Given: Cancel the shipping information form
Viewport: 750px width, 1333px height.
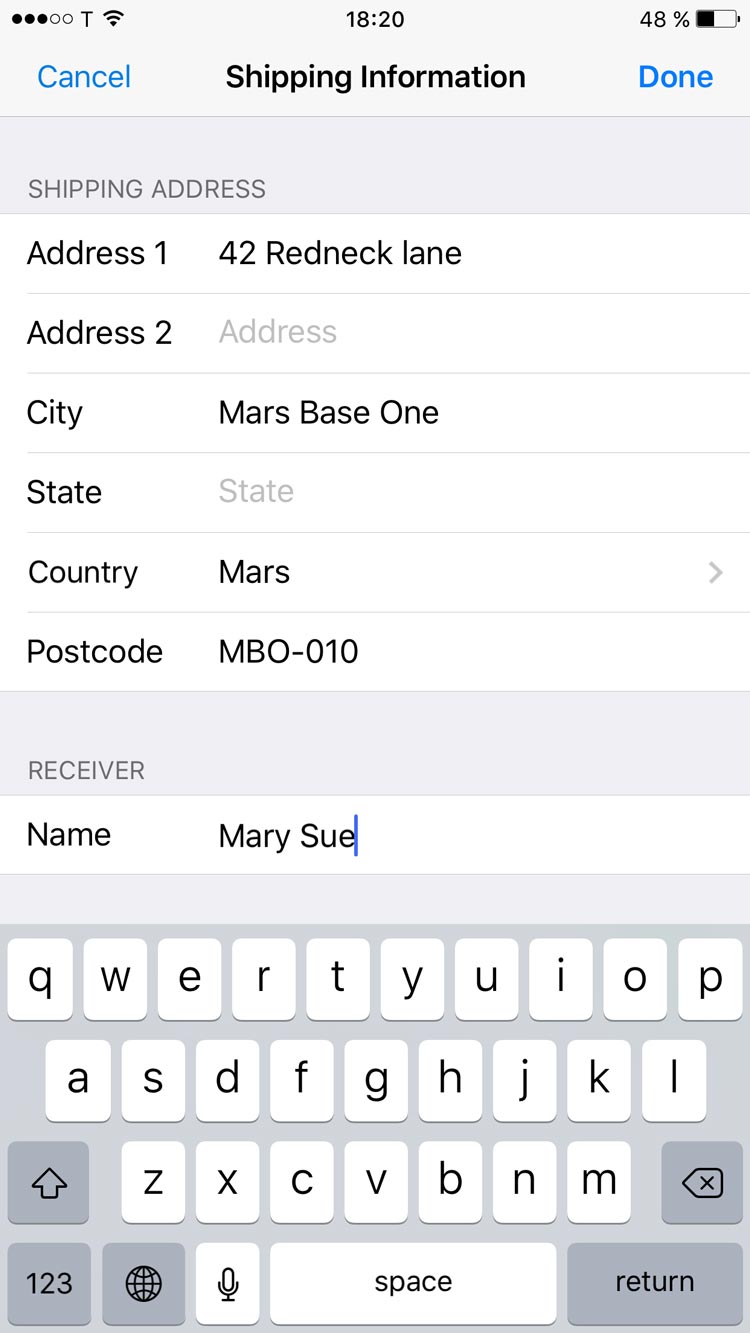Looking at the screenshot, I should [x=84, y=77].
